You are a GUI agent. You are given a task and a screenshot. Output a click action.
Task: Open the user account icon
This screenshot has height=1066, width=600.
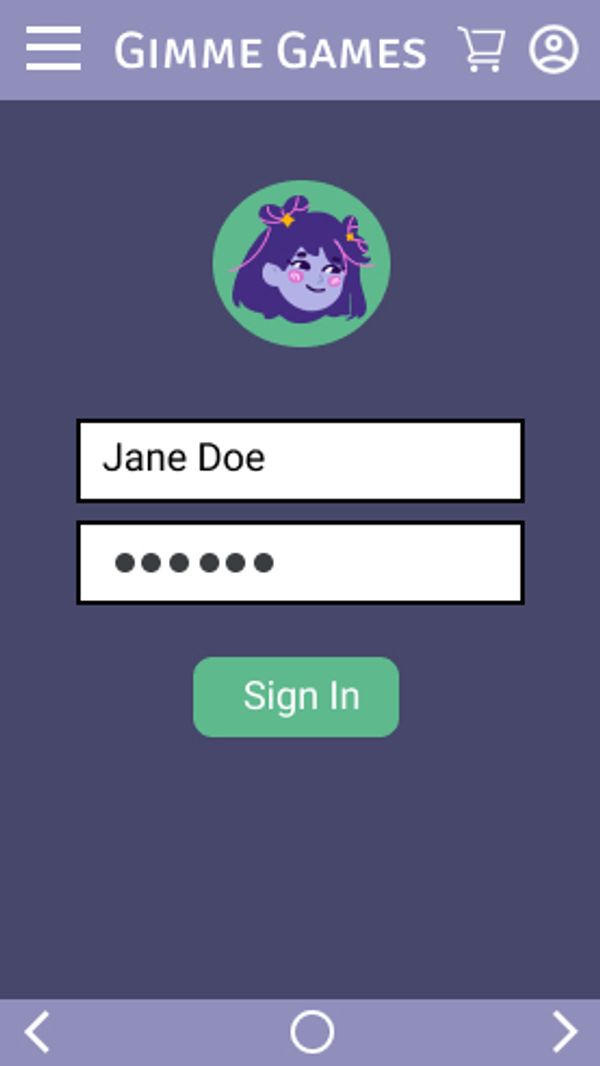[x=553, y=49]
